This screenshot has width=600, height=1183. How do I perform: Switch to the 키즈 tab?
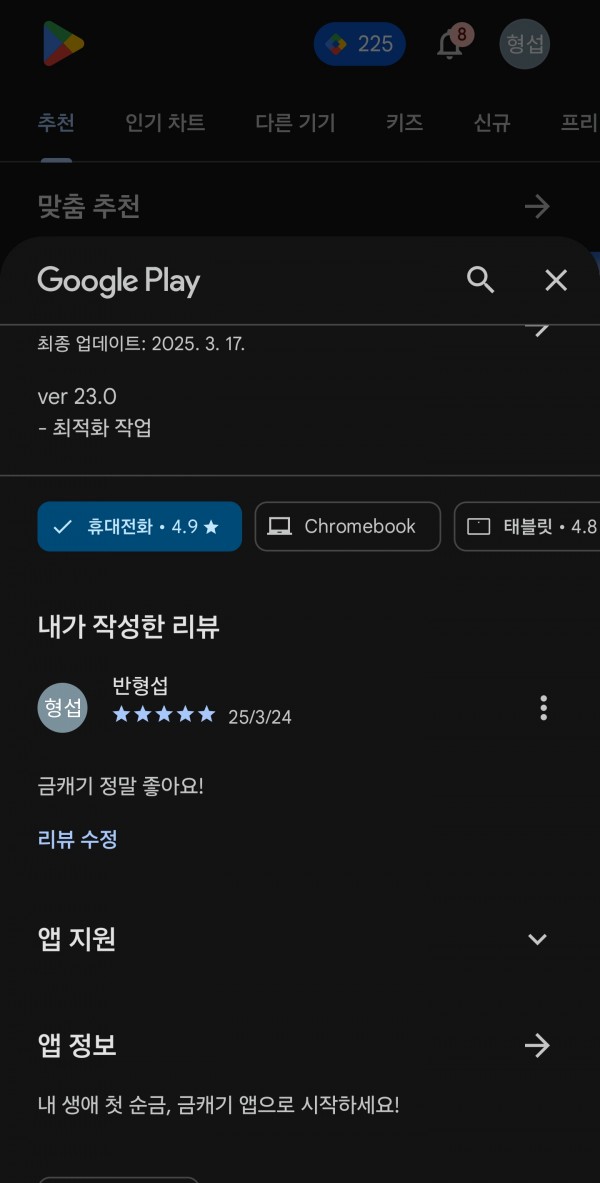405,122
